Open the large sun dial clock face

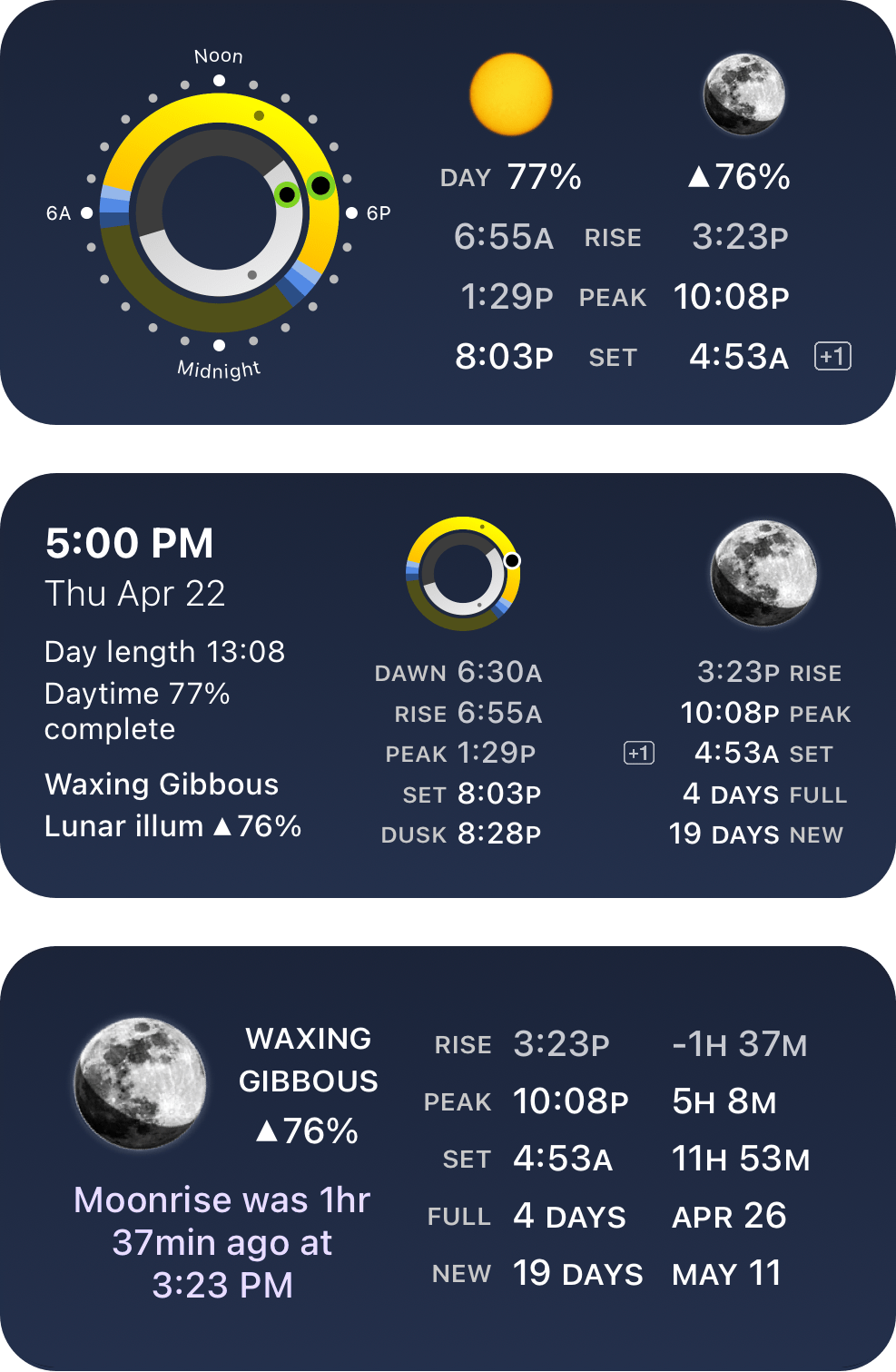[218, 213]
